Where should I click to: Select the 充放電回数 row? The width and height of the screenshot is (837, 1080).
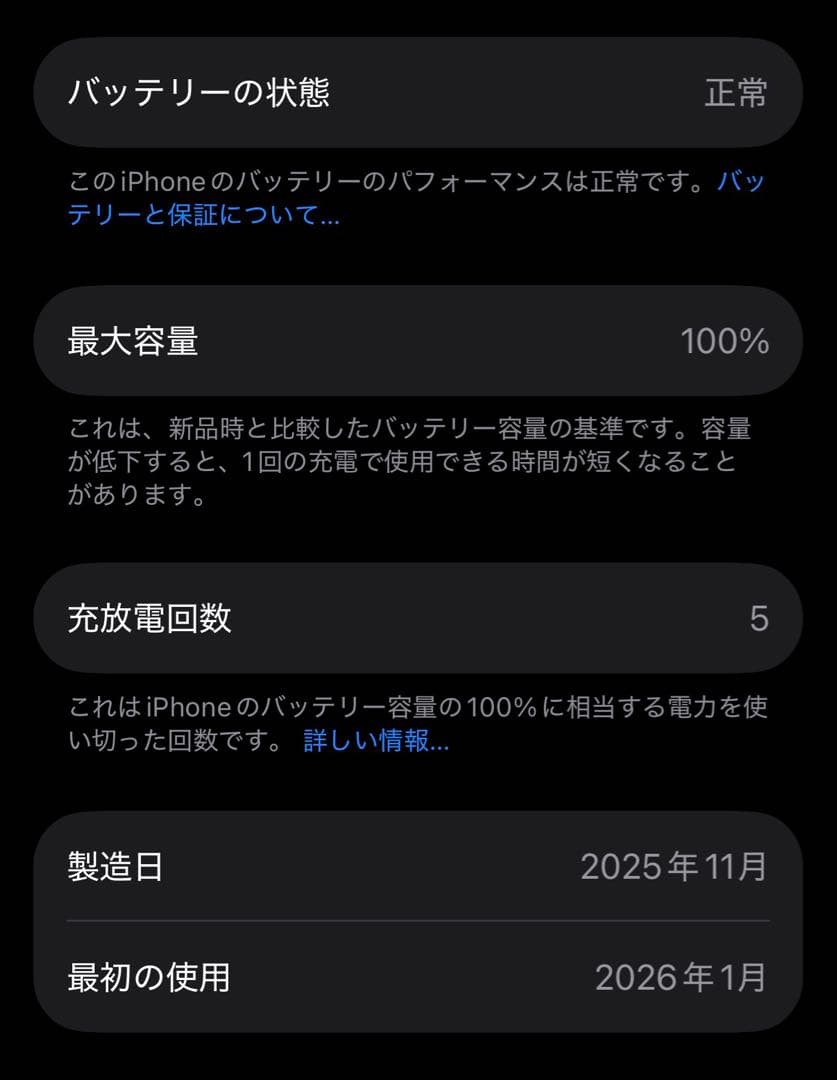tap(418, 618)
